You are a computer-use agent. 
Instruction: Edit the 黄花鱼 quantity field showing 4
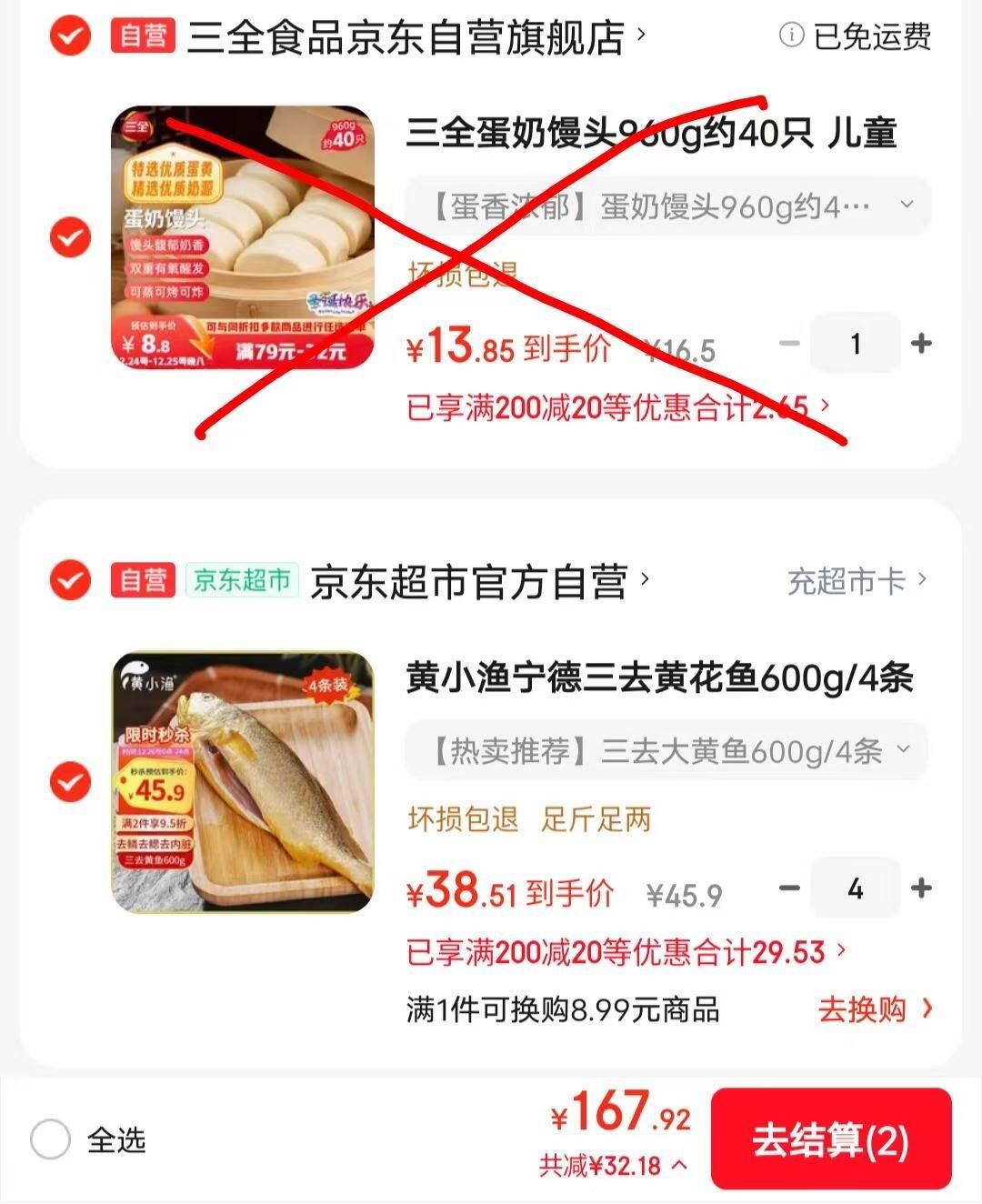(855, 888)
